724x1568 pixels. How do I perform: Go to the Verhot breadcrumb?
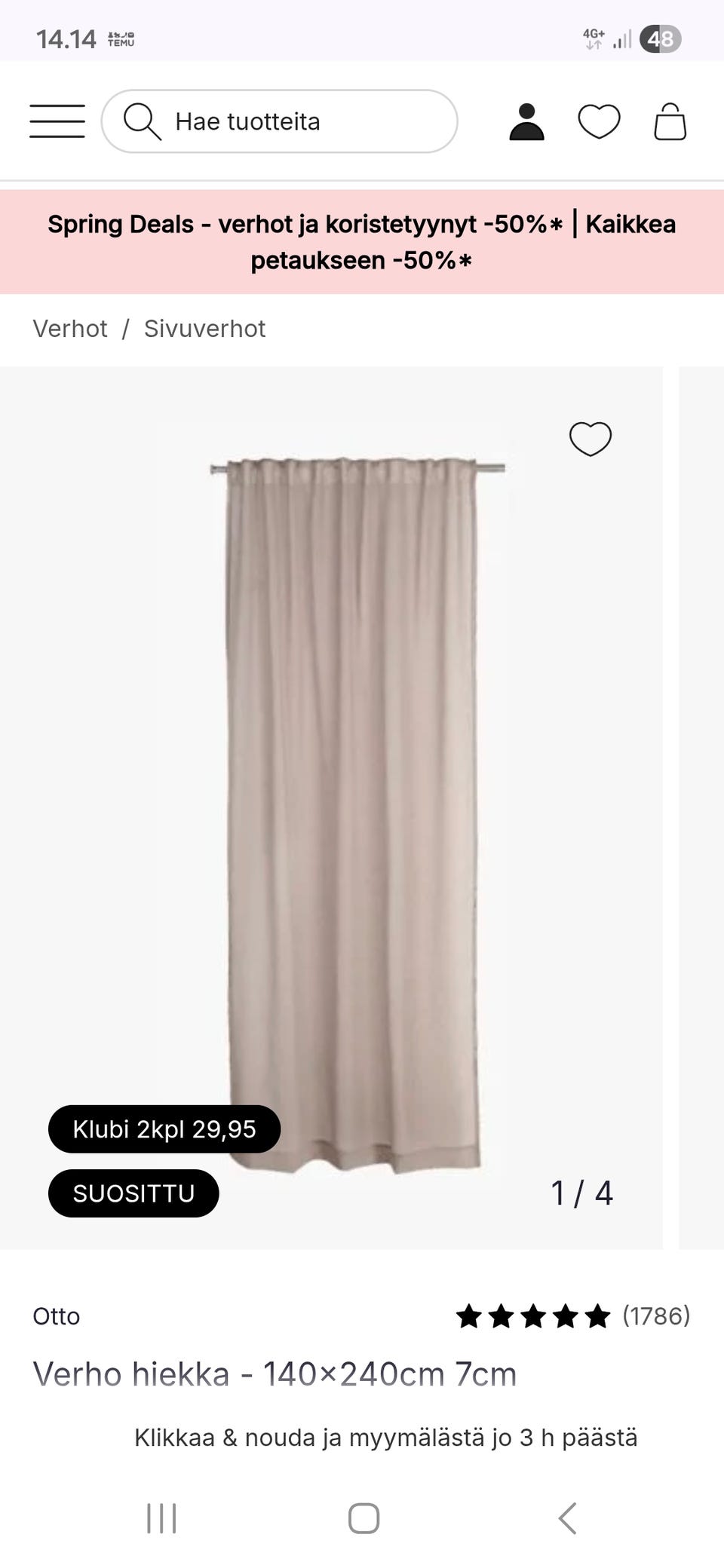click(70, 329)
